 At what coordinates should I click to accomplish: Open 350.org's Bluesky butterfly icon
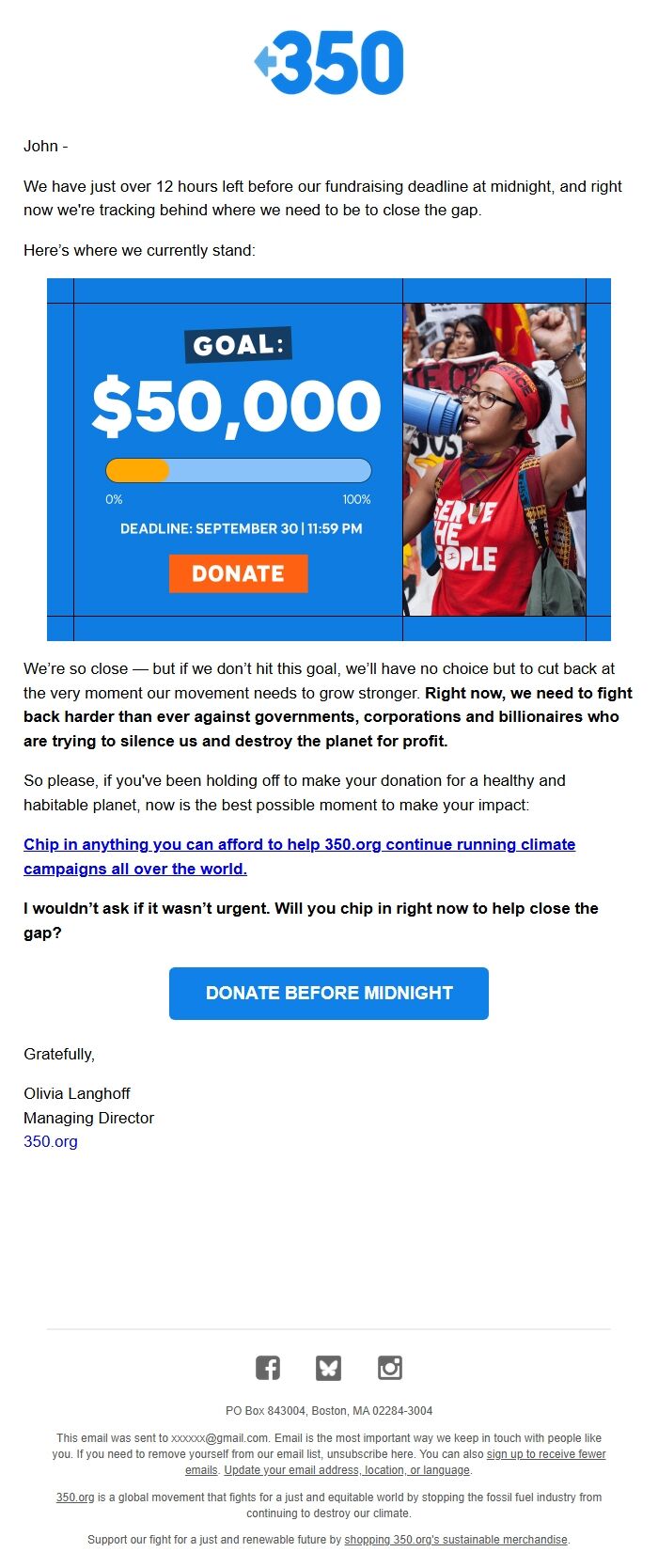click(x=328, y=1368)
